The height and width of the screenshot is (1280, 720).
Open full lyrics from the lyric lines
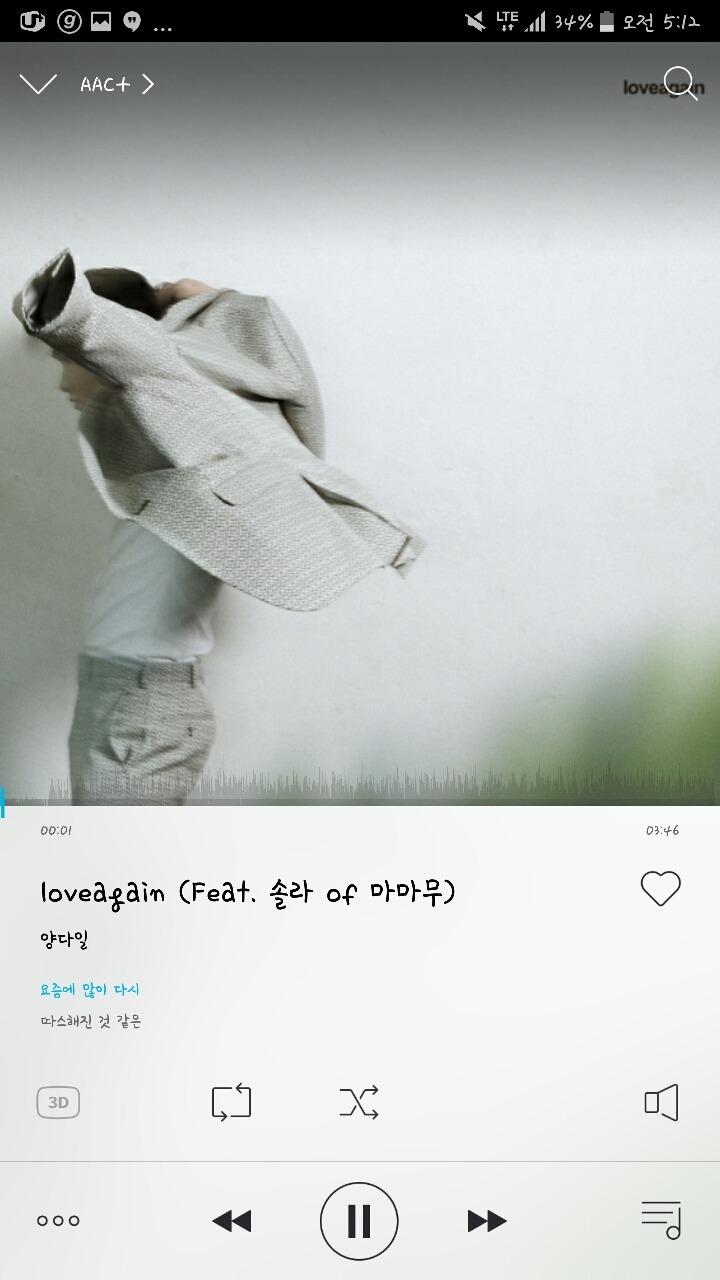(x=91, y=1005)
